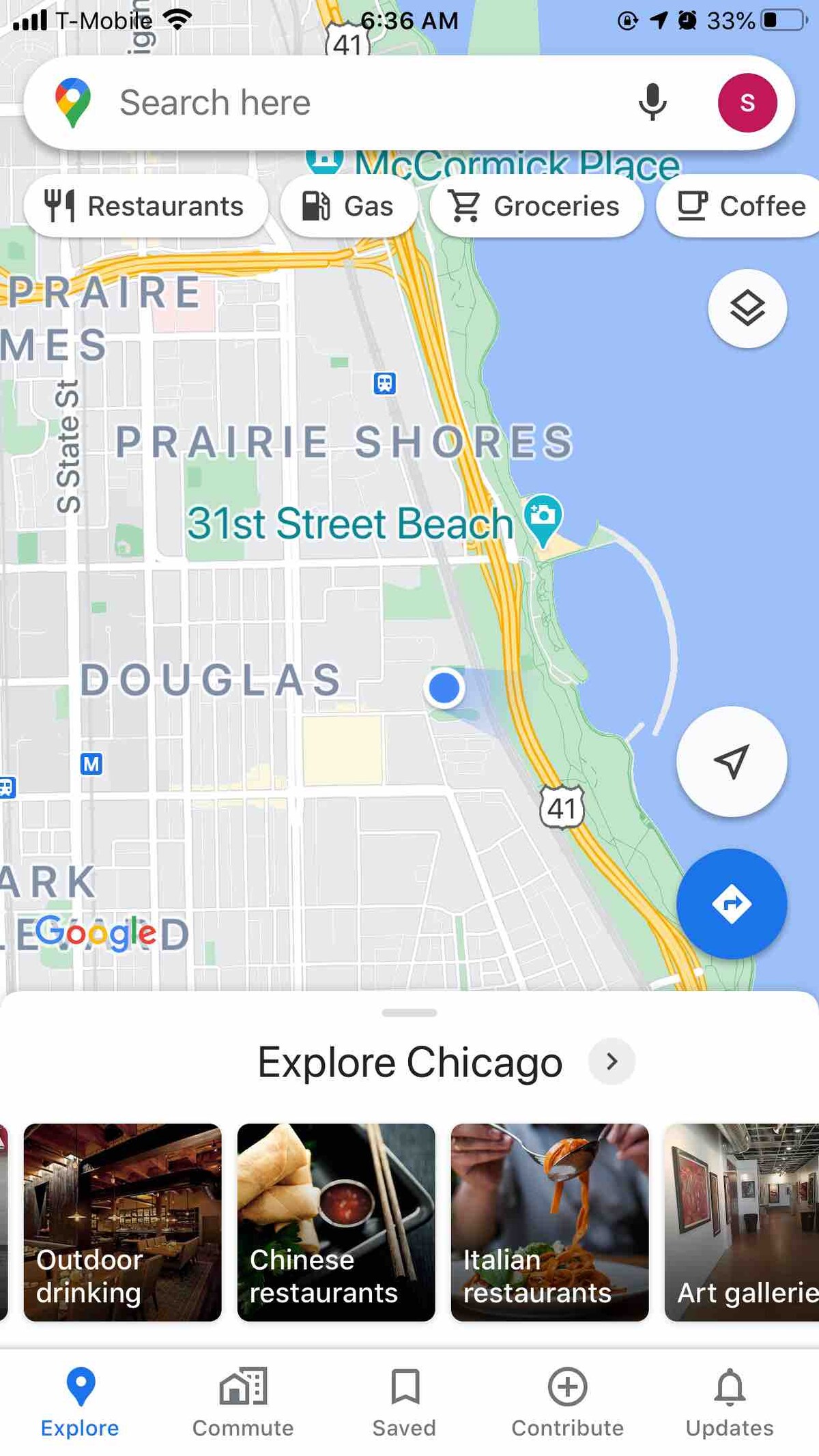Select the Restaurants chip
Viewport: 819px width, 1456px height.
coord(145,206)
